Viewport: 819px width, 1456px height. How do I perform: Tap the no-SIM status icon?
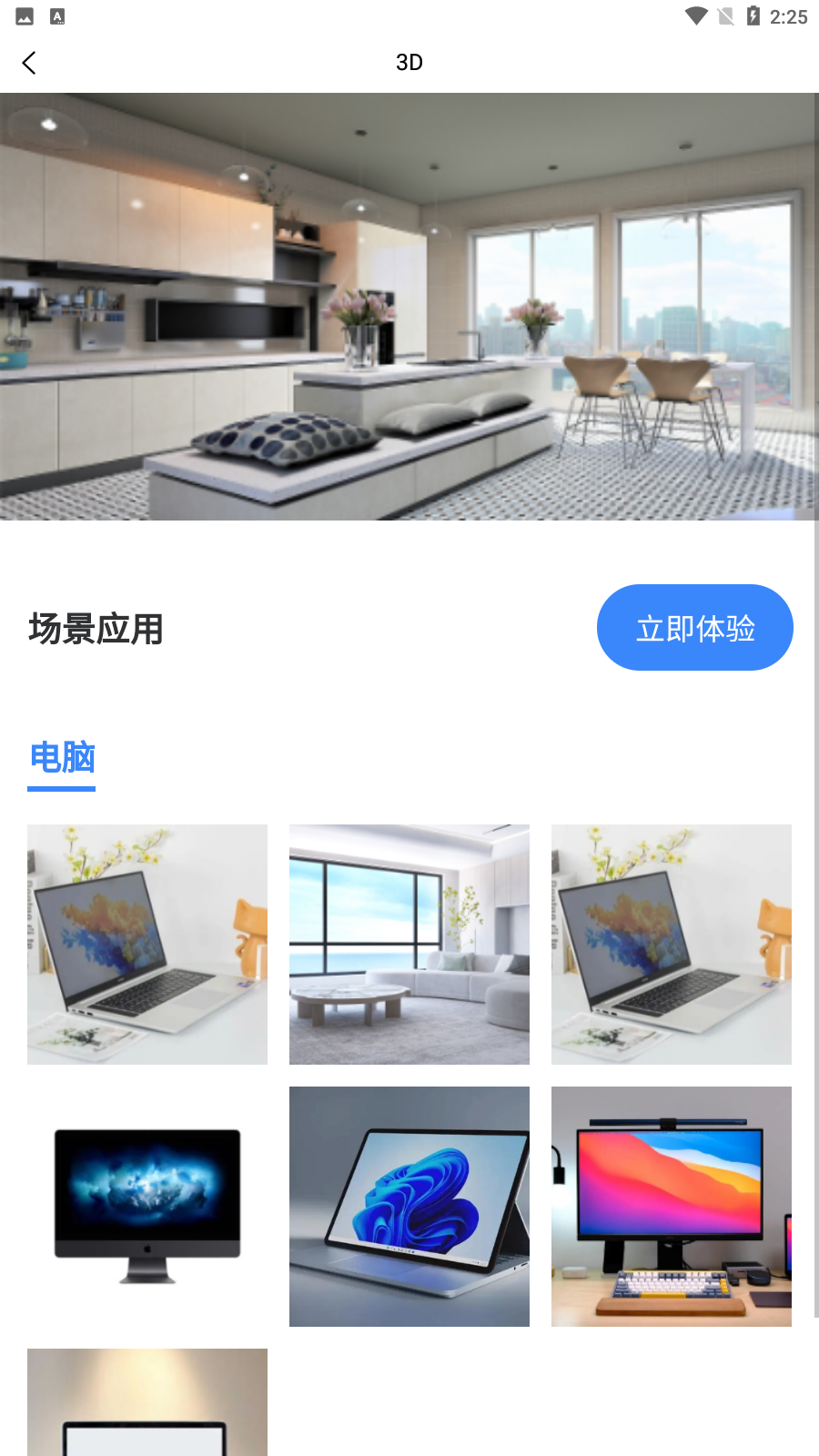tap(725, 15)
